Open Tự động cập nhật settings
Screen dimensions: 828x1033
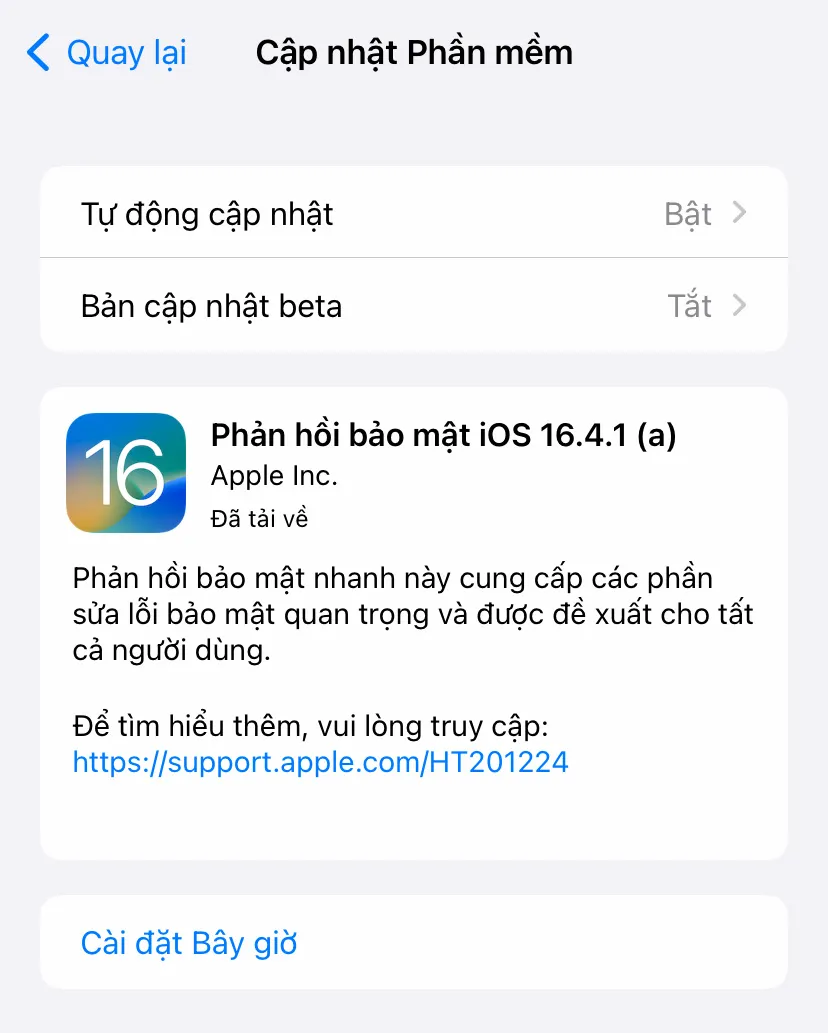[x=413, y=213]
